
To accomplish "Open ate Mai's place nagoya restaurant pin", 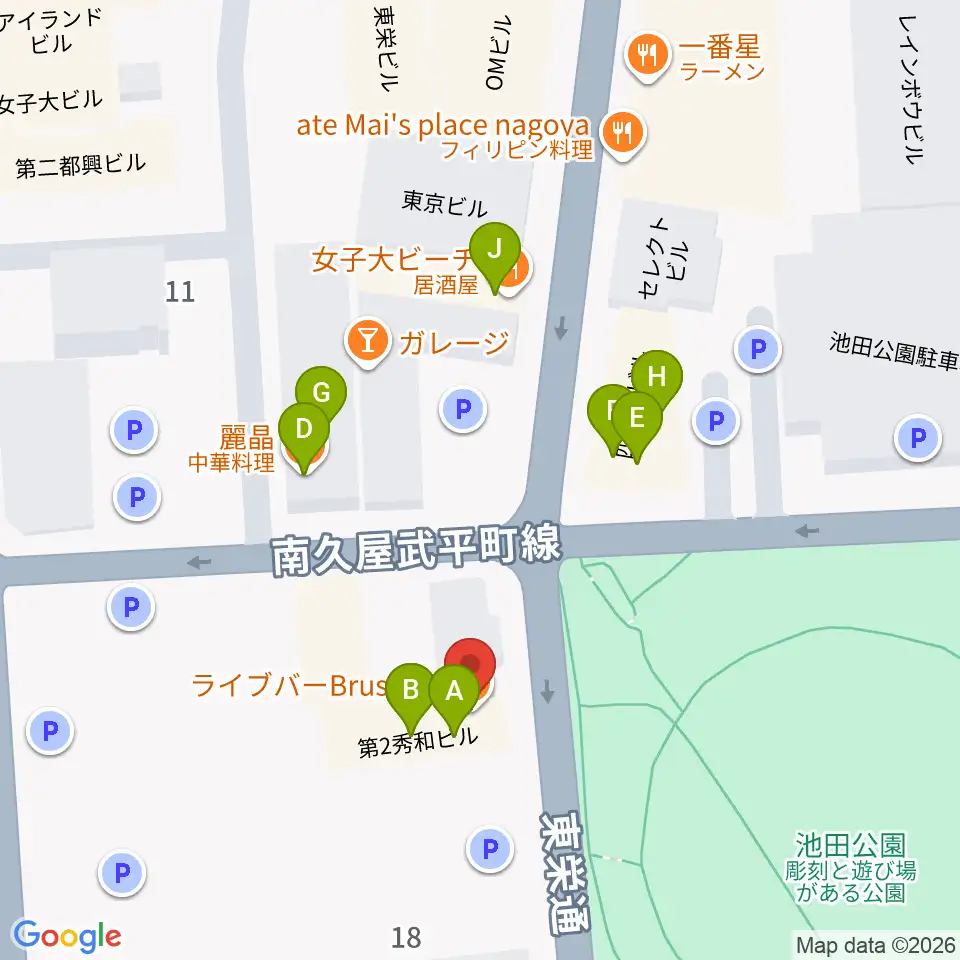I will click(x=623, y=133).
